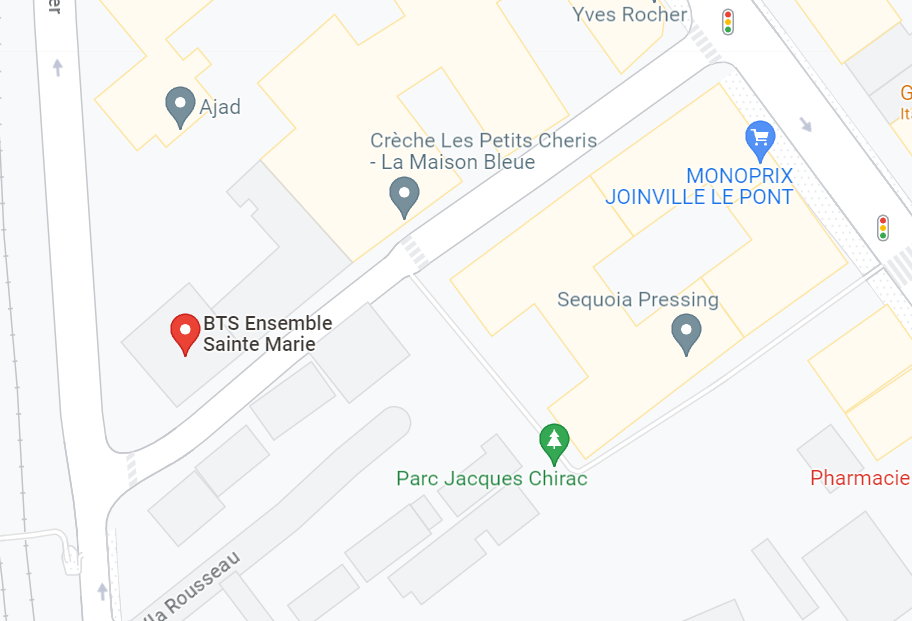The width and height of the screenshot is (912, 621).
Task: Tap the Pharmacie label
Action: pos(860,478)
